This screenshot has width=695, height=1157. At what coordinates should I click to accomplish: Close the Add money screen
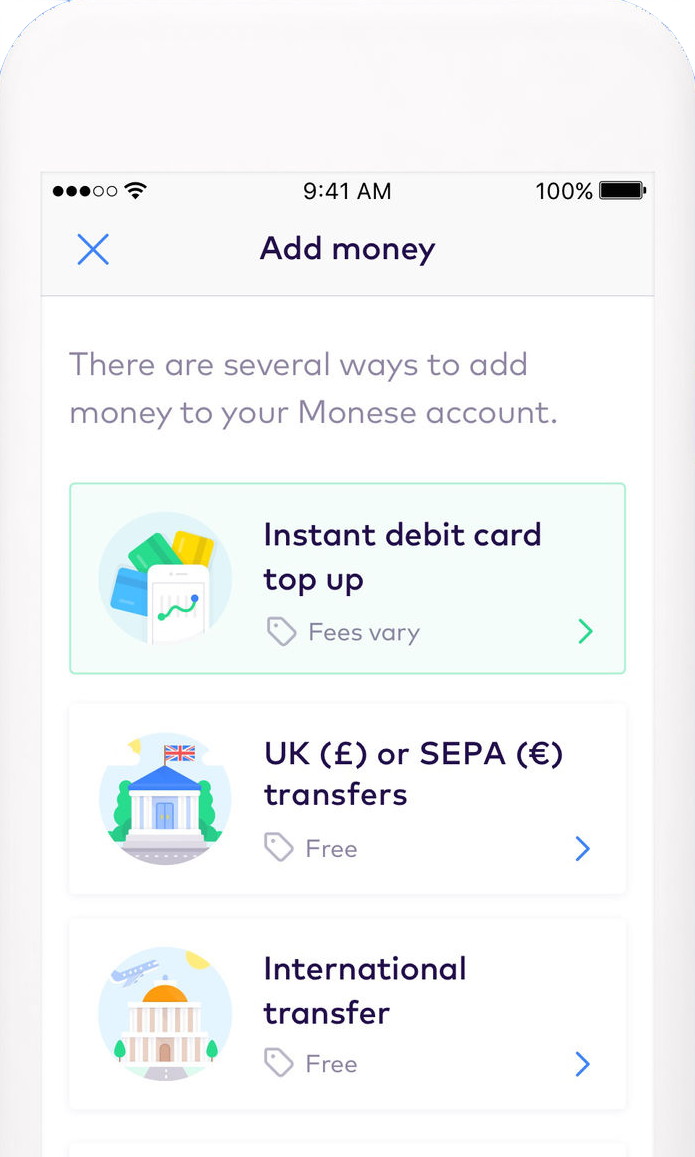coord(93,249)
